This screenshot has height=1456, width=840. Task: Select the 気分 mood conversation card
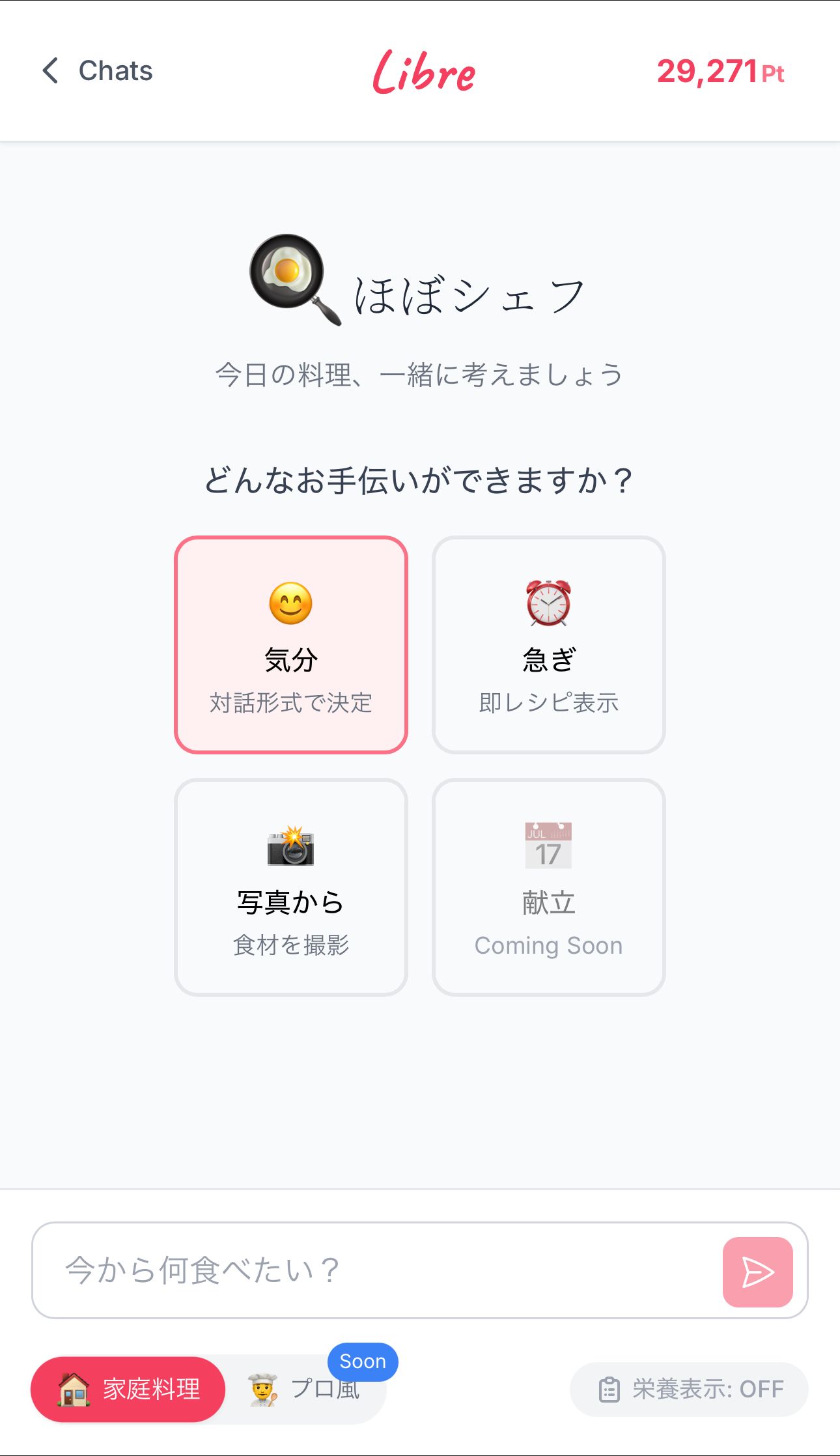(x=291, y=645)
